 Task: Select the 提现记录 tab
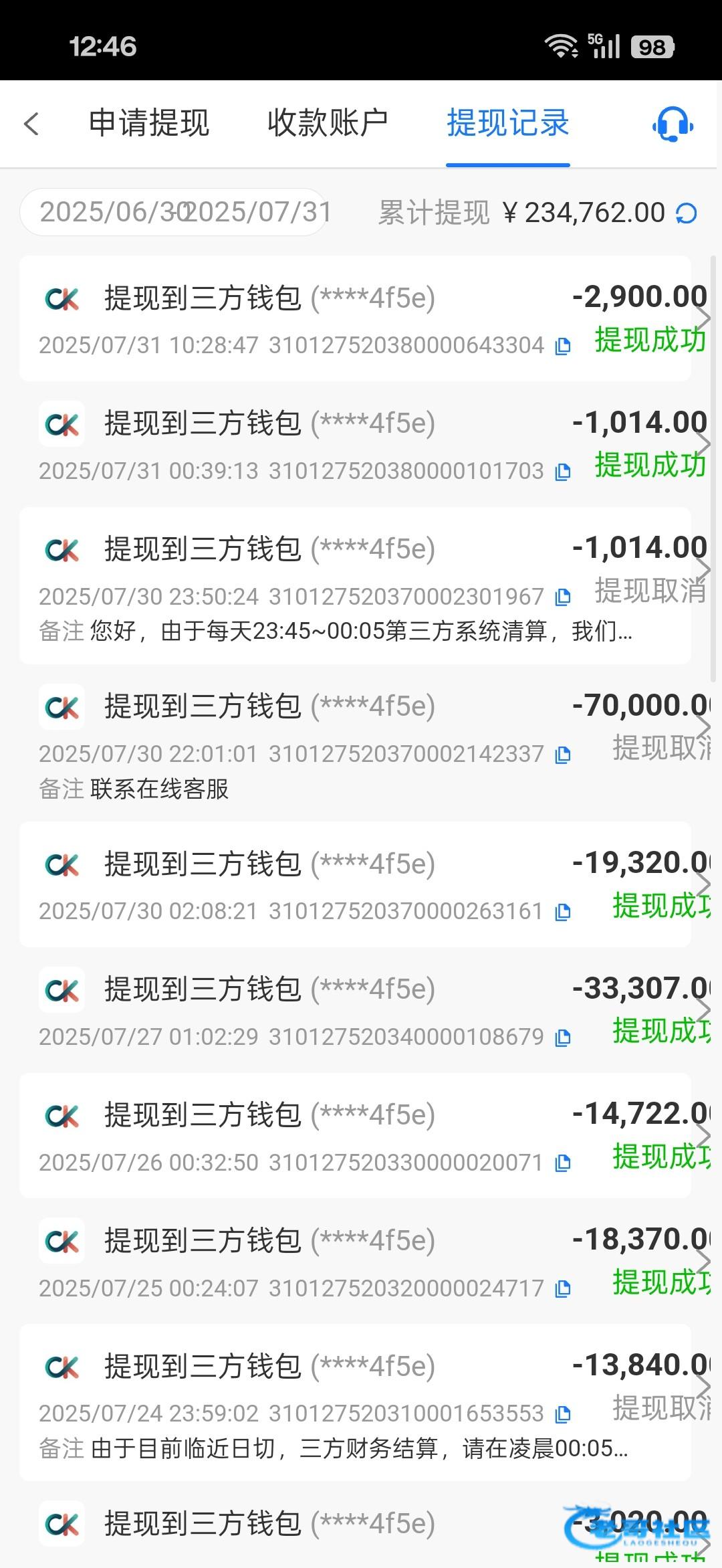(508, 124)
